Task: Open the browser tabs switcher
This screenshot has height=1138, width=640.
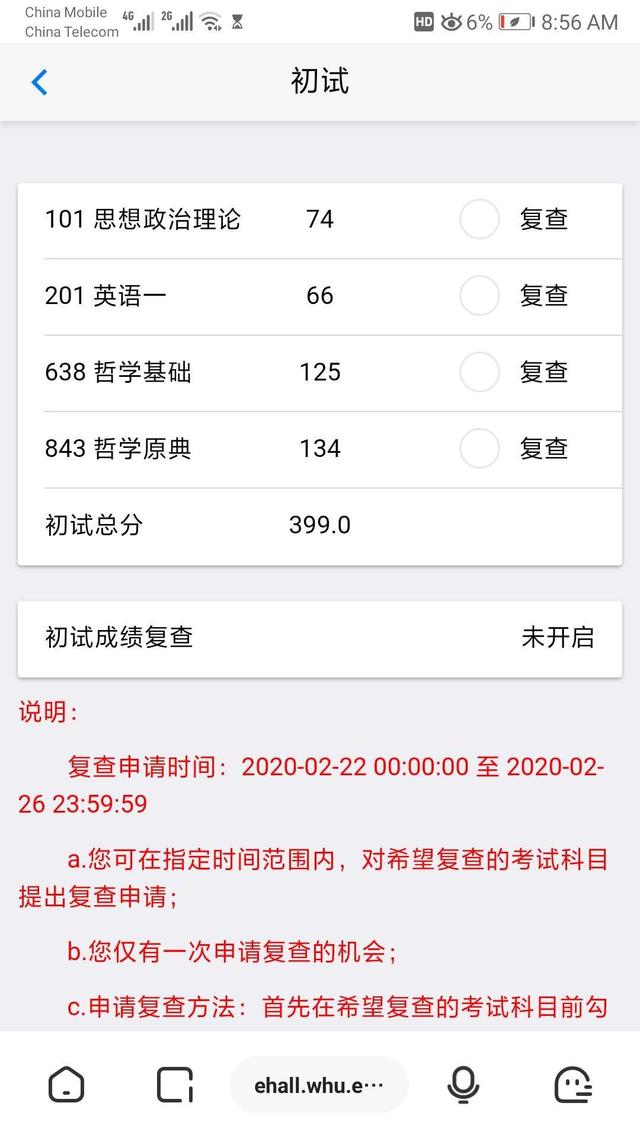Action: point(174,1085)
